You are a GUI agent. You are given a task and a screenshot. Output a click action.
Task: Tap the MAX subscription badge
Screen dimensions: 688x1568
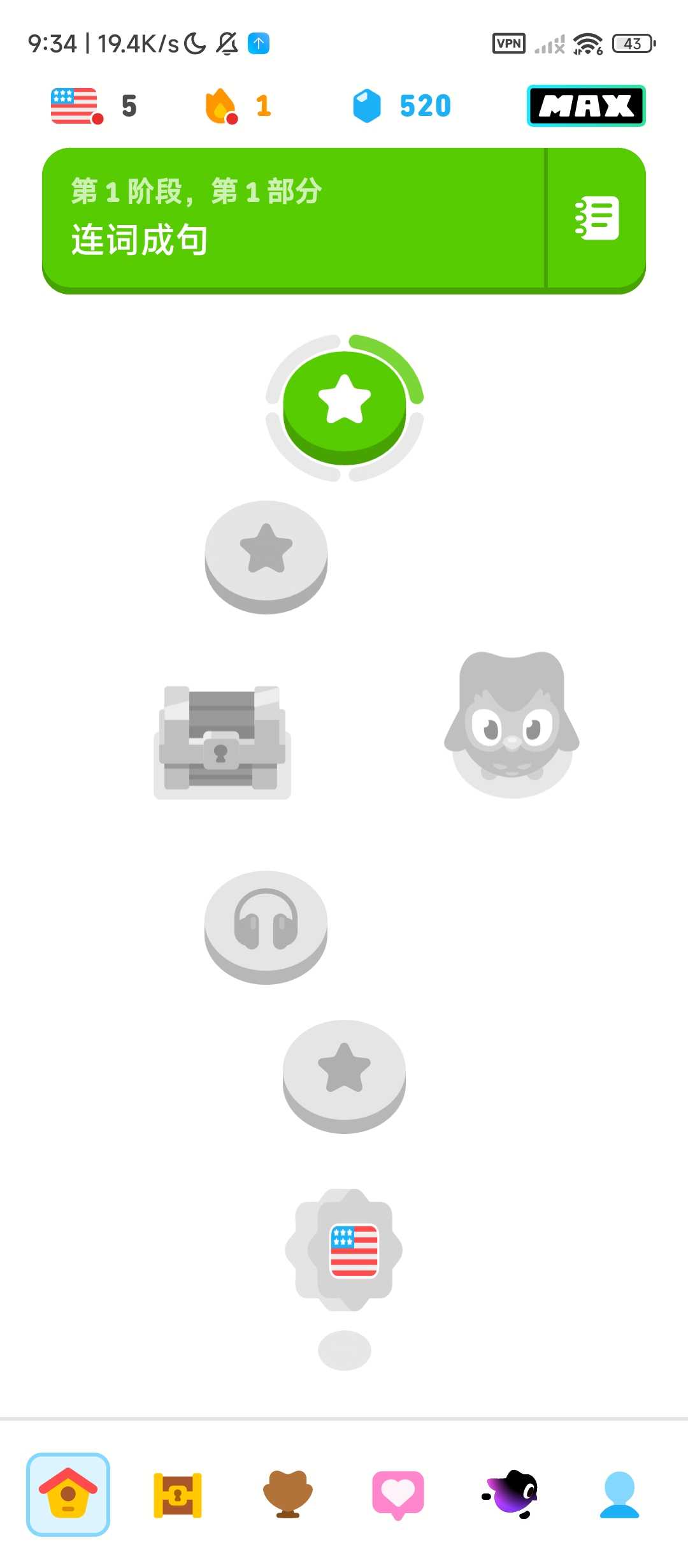(x=585, y=106)
